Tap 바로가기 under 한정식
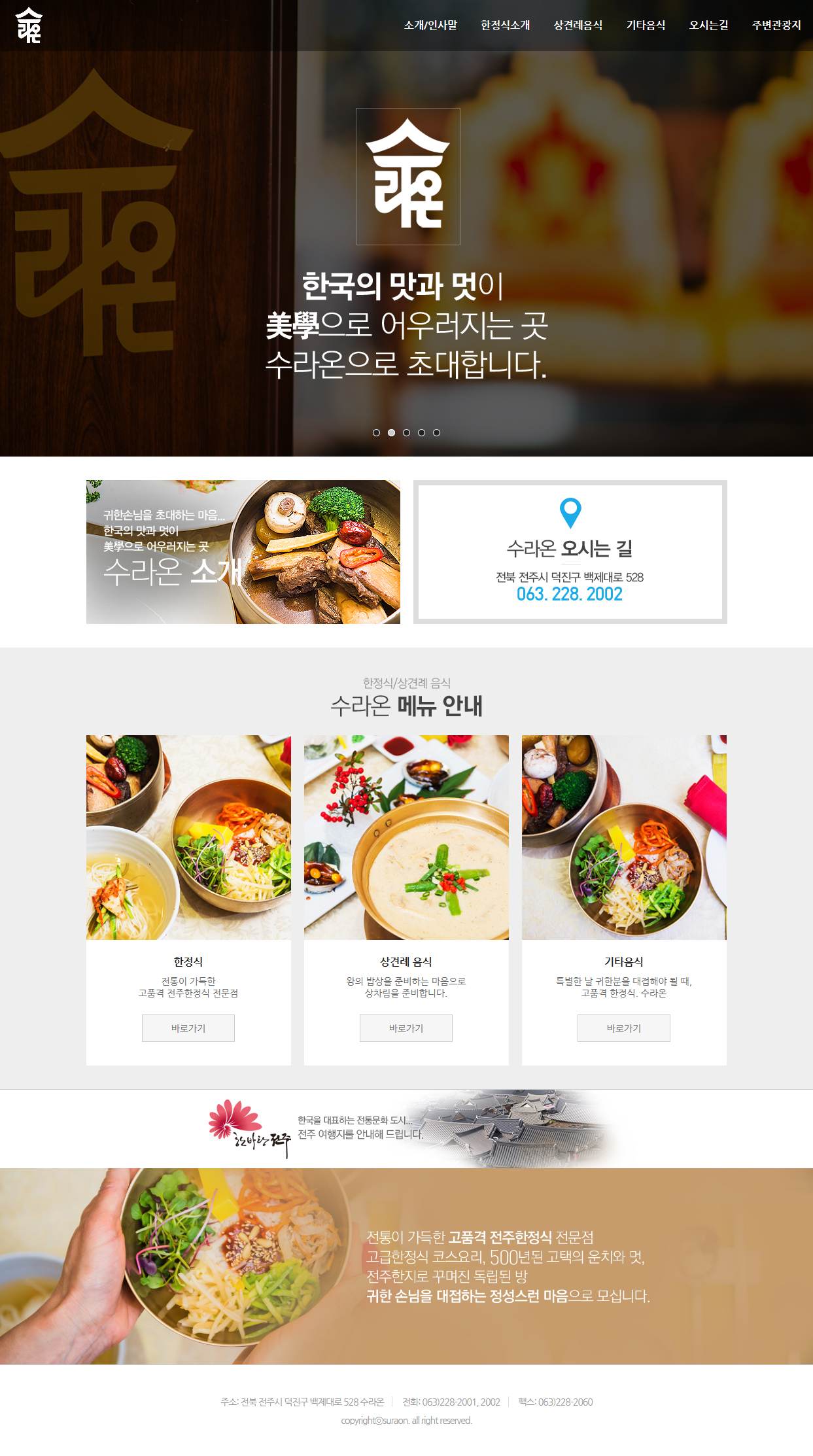Screen dimensions: 813x1456 tap(188, 1028)
